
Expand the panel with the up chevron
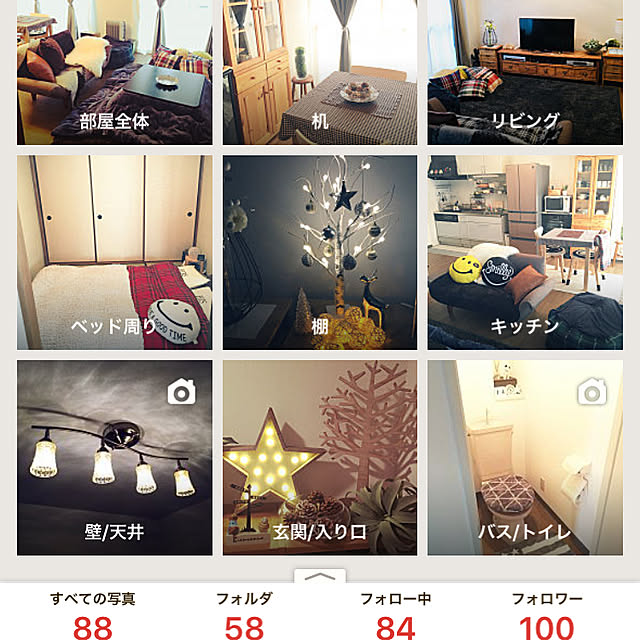click(x=320, y=577)
